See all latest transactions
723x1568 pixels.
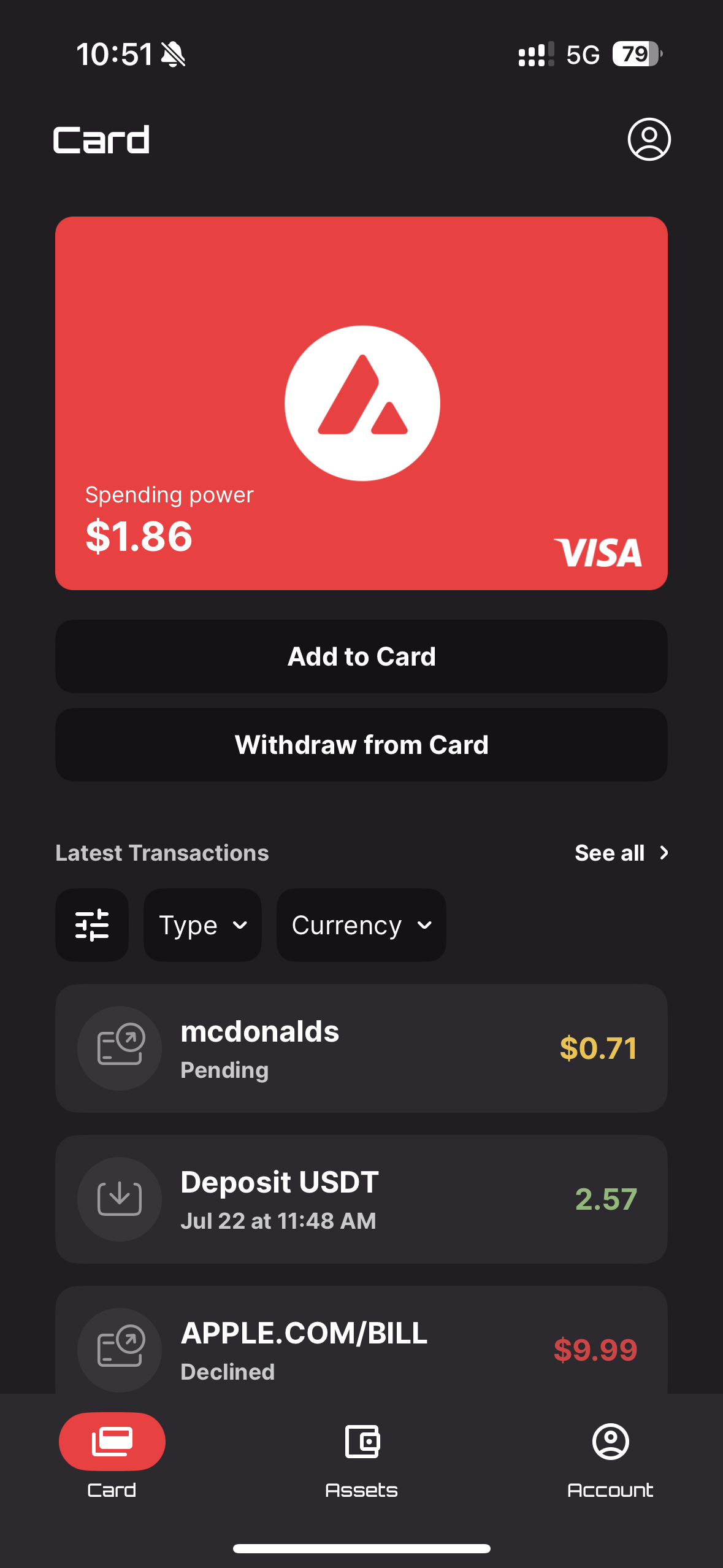click(621, 853)
